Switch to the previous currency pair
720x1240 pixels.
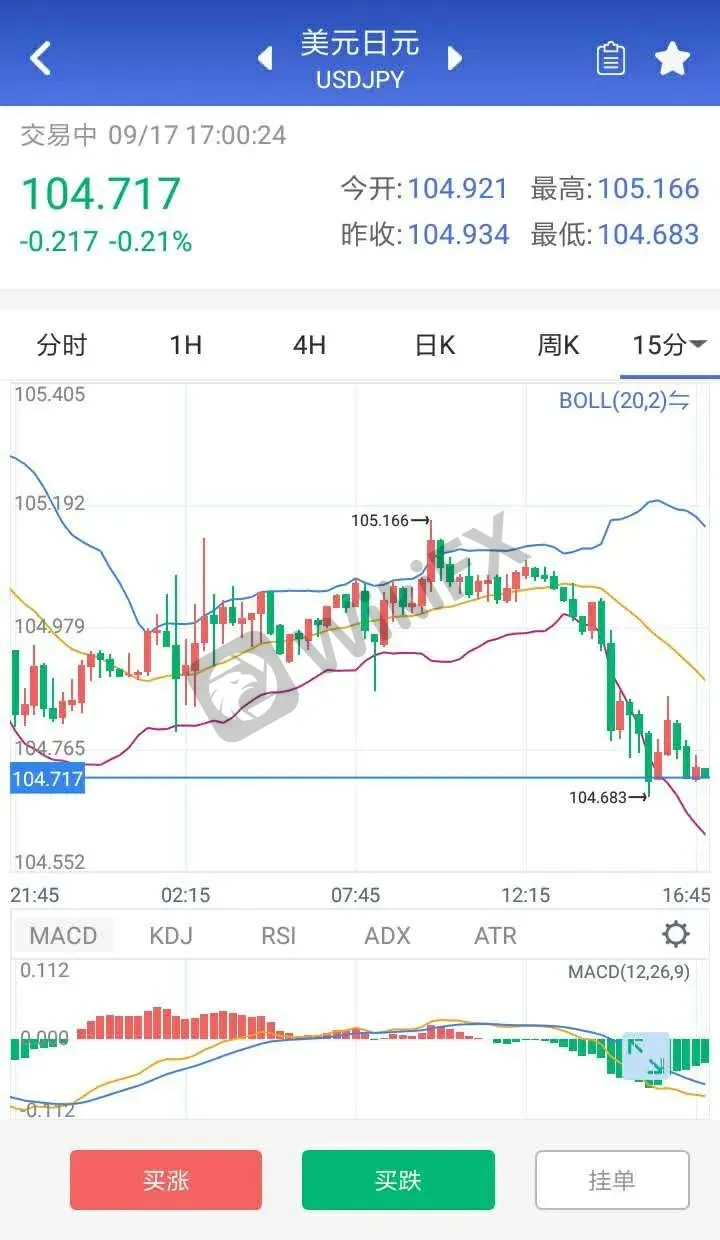click(265, 58)
